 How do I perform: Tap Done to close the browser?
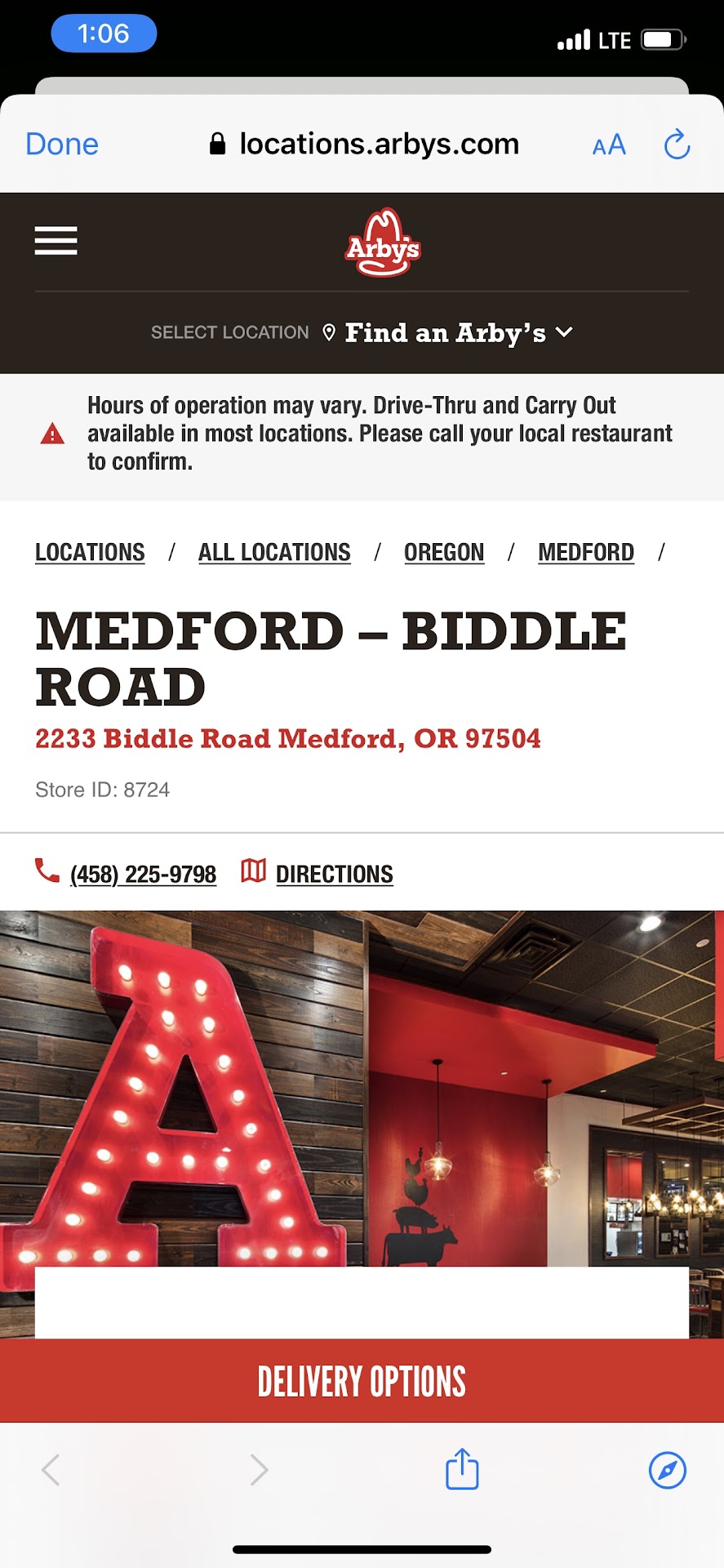[62, 145]
